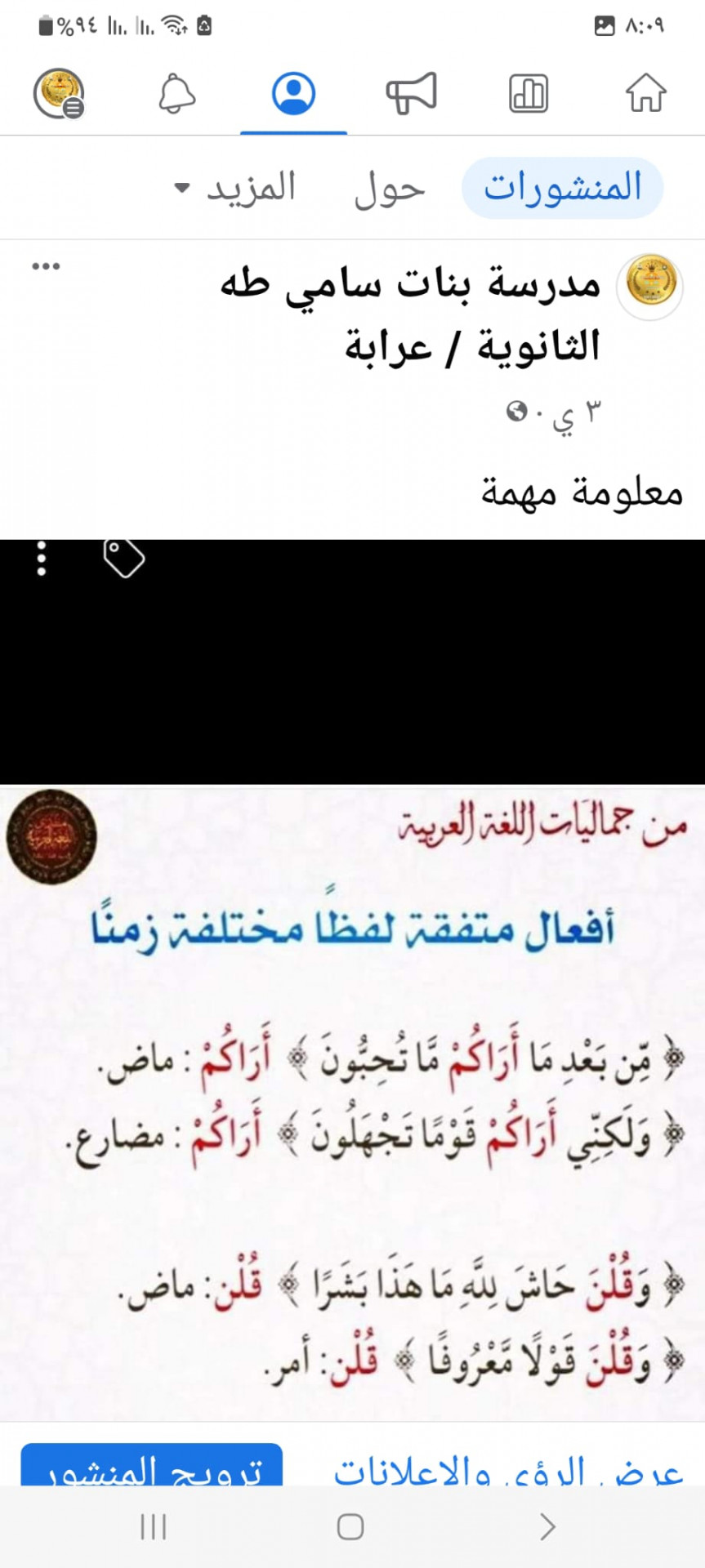Open the post's three-dot options menu
The width and height of the screenshot is (705, 1568).
[46, 266]
